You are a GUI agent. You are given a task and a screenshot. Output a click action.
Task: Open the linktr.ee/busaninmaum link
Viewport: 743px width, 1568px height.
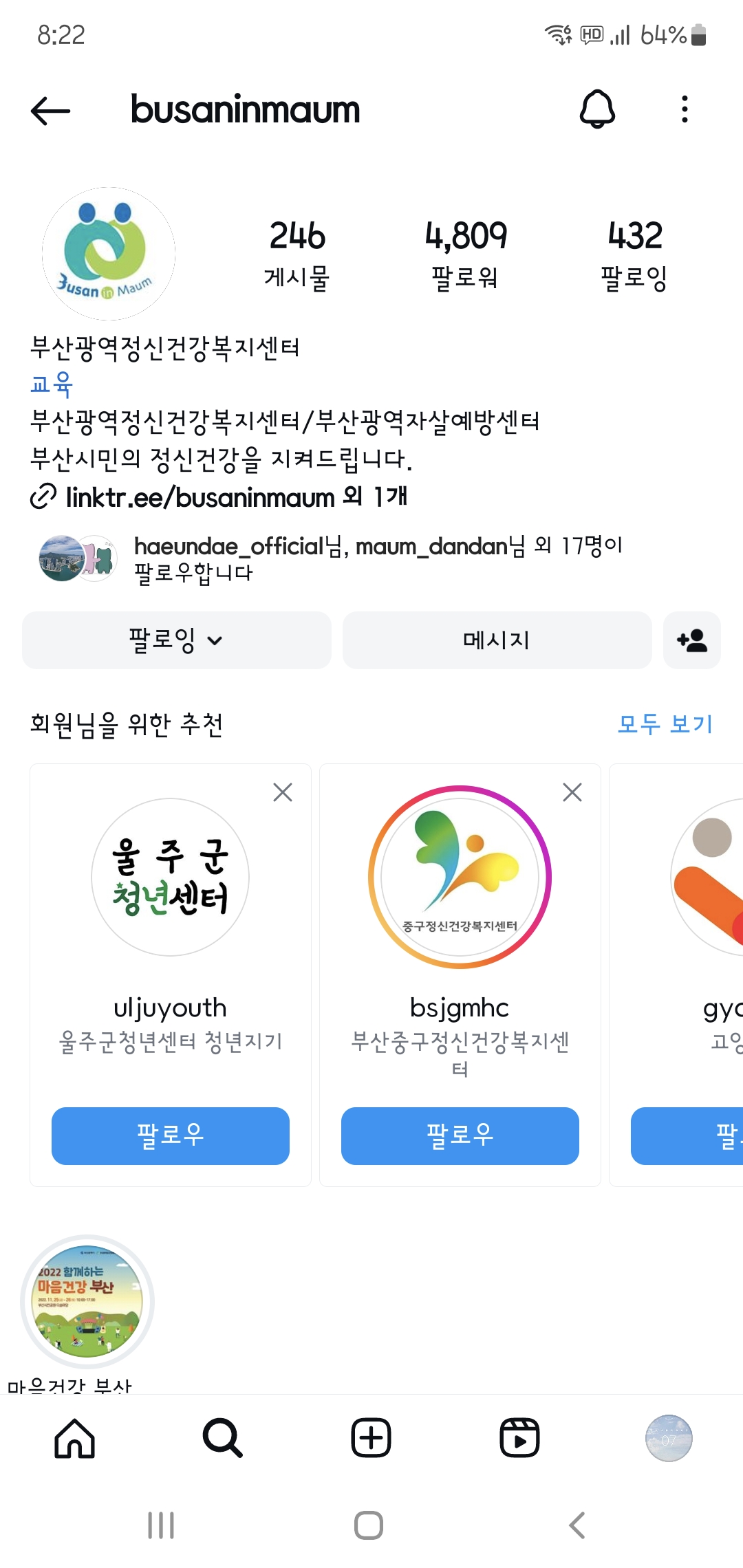(x=200, y=497)
